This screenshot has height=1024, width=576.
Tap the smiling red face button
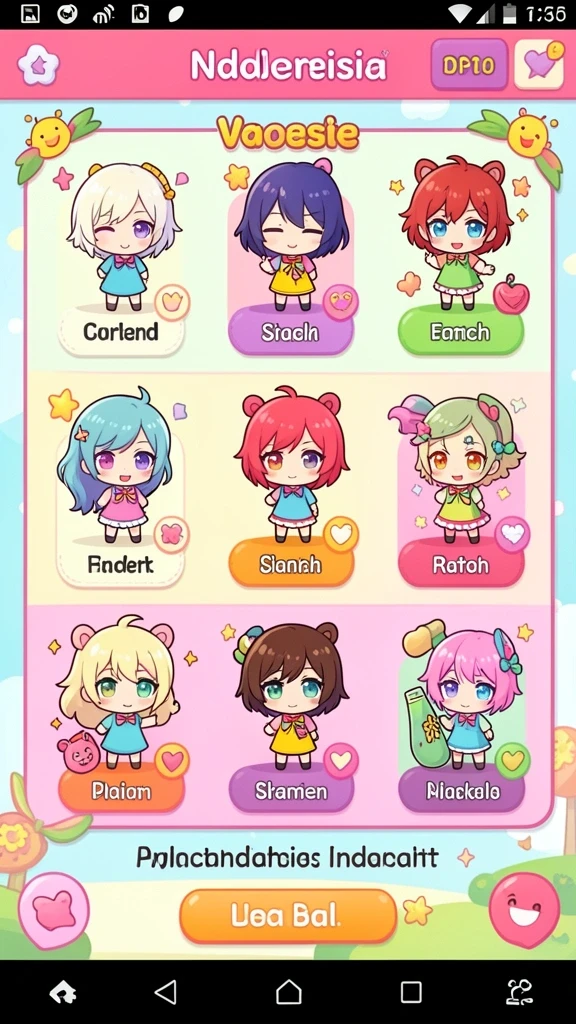coord(524,910)
